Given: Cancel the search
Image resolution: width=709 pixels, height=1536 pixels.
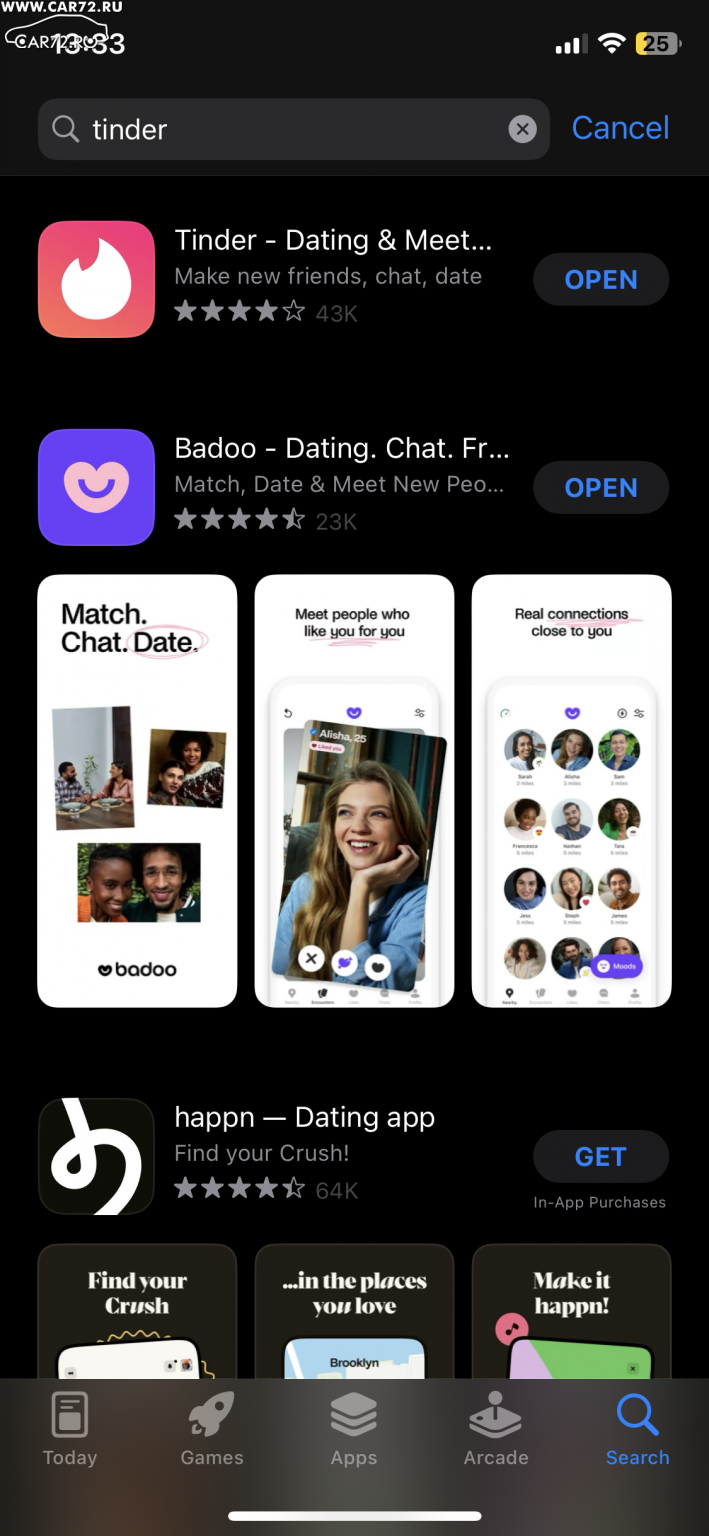Looking at the screenshot, I should click(x=620, y=128).
